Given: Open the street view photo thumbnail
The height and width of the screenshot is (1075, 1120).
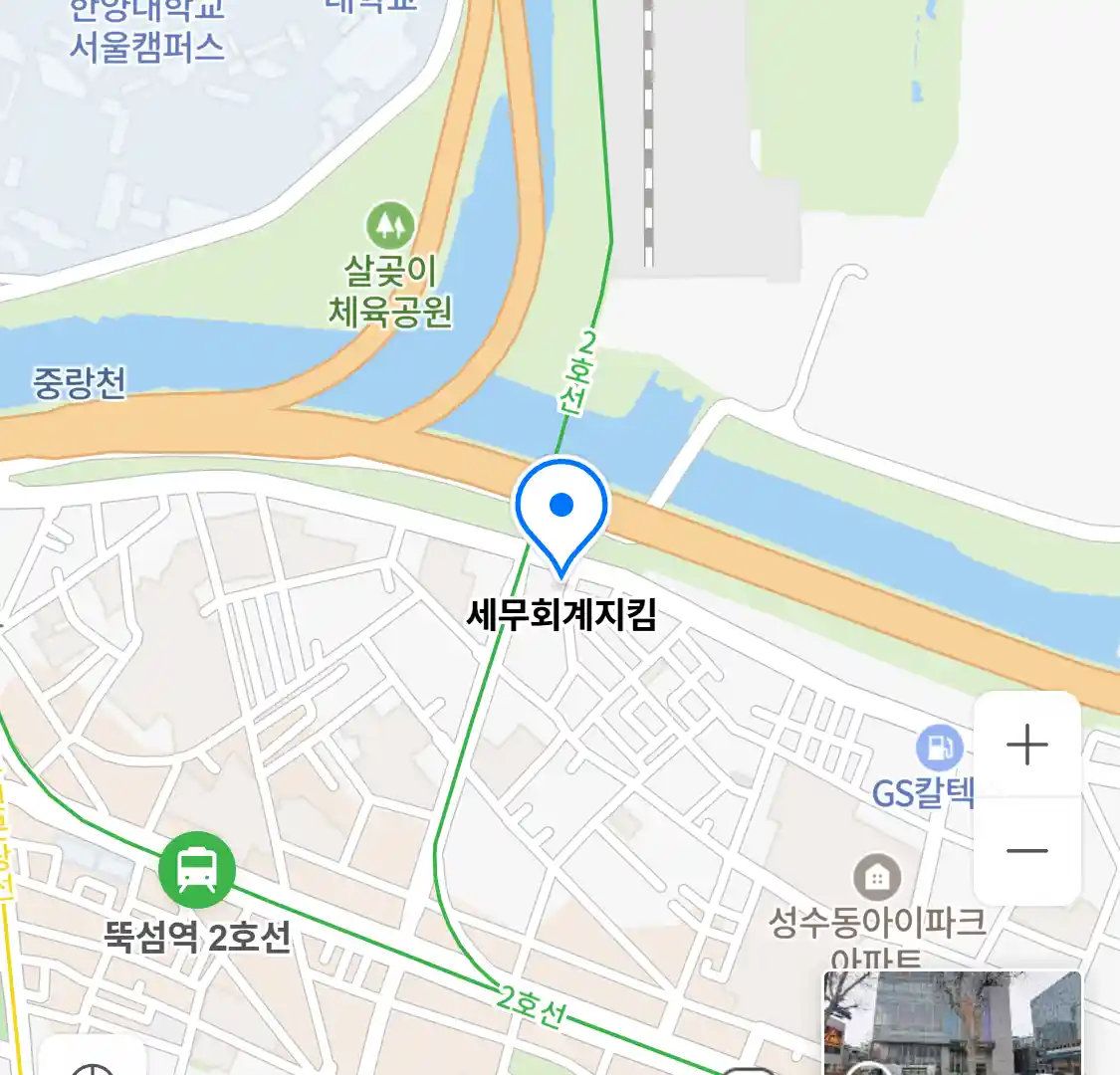Looking at the screenshot, I should [x=952, y=1023].
